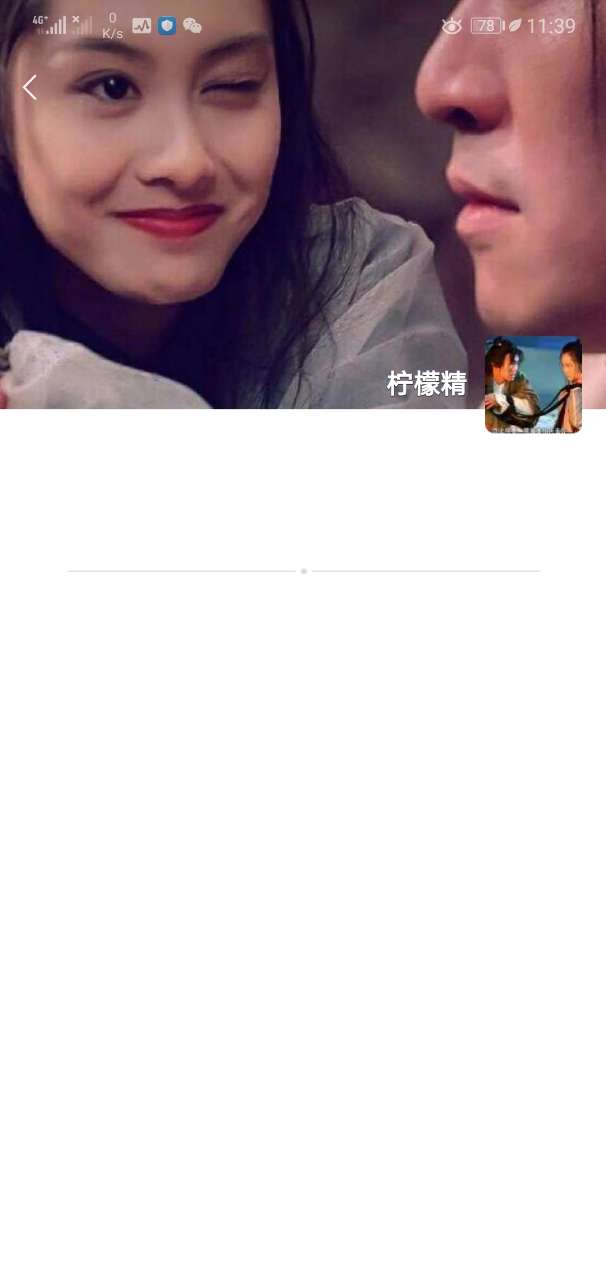Screen dimensions: 606x1280
Task: Go back using the top-left arrow
Action: point(30,88)
